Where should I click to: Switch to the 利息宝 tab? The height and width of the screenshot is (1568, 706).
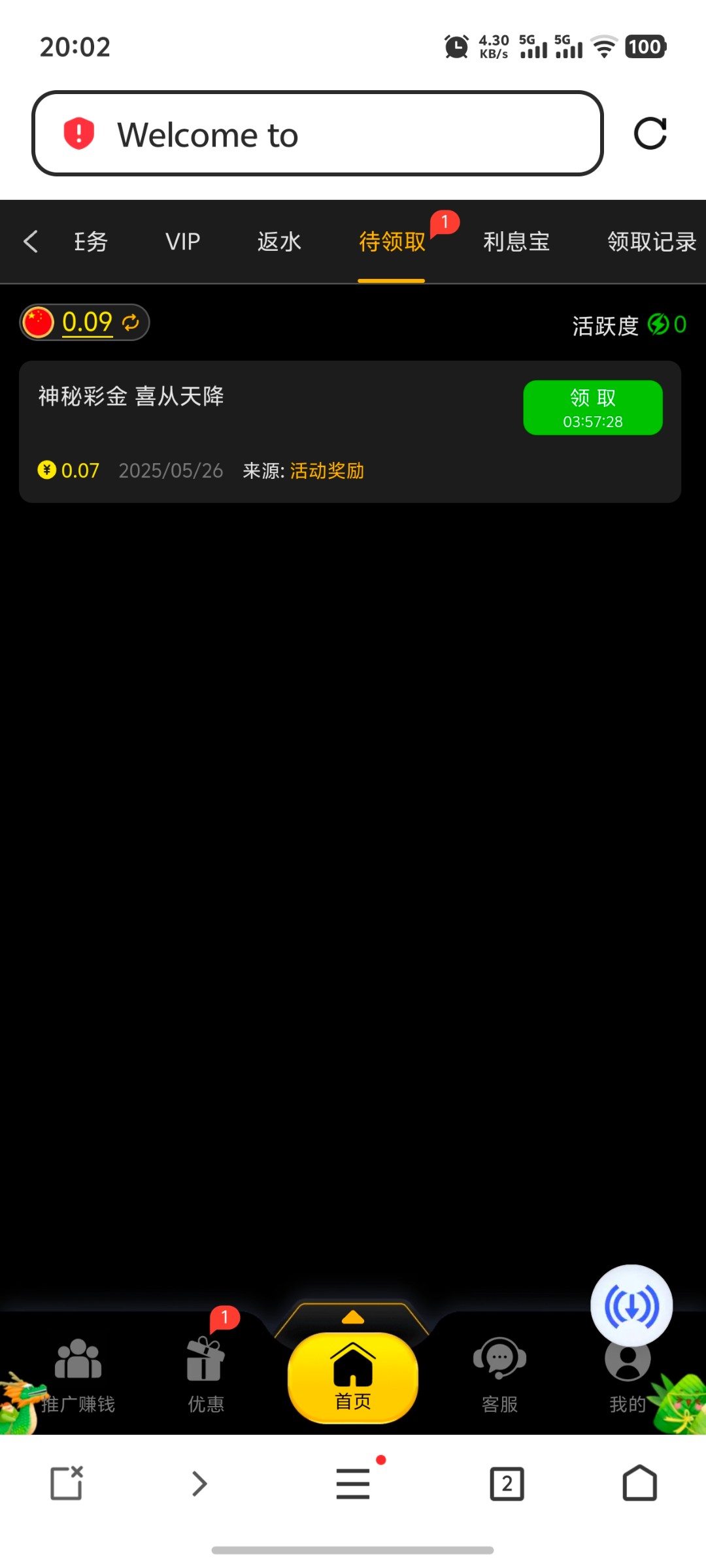point(516,242)
